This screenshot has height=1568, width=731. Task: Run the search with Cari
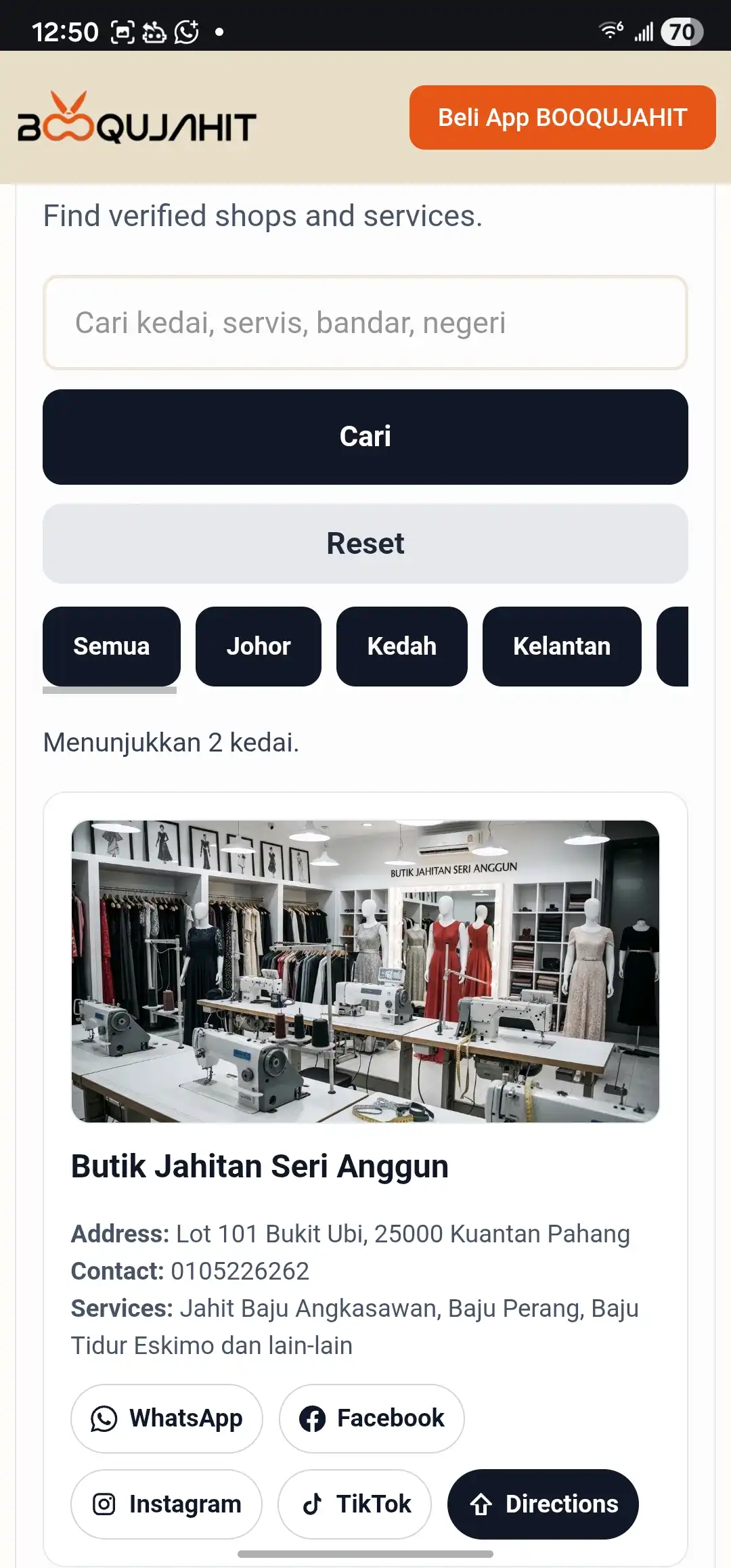[x=365, y=437]
